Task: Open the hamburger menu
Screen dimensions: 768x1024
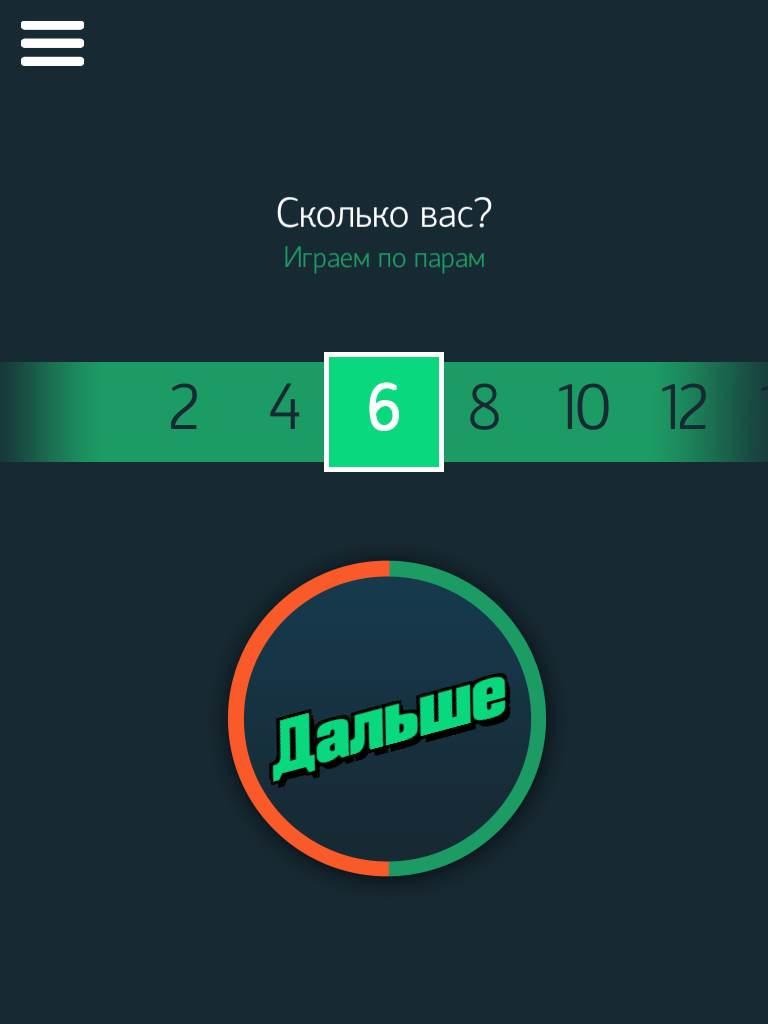Action: click(x=52, y=43)
